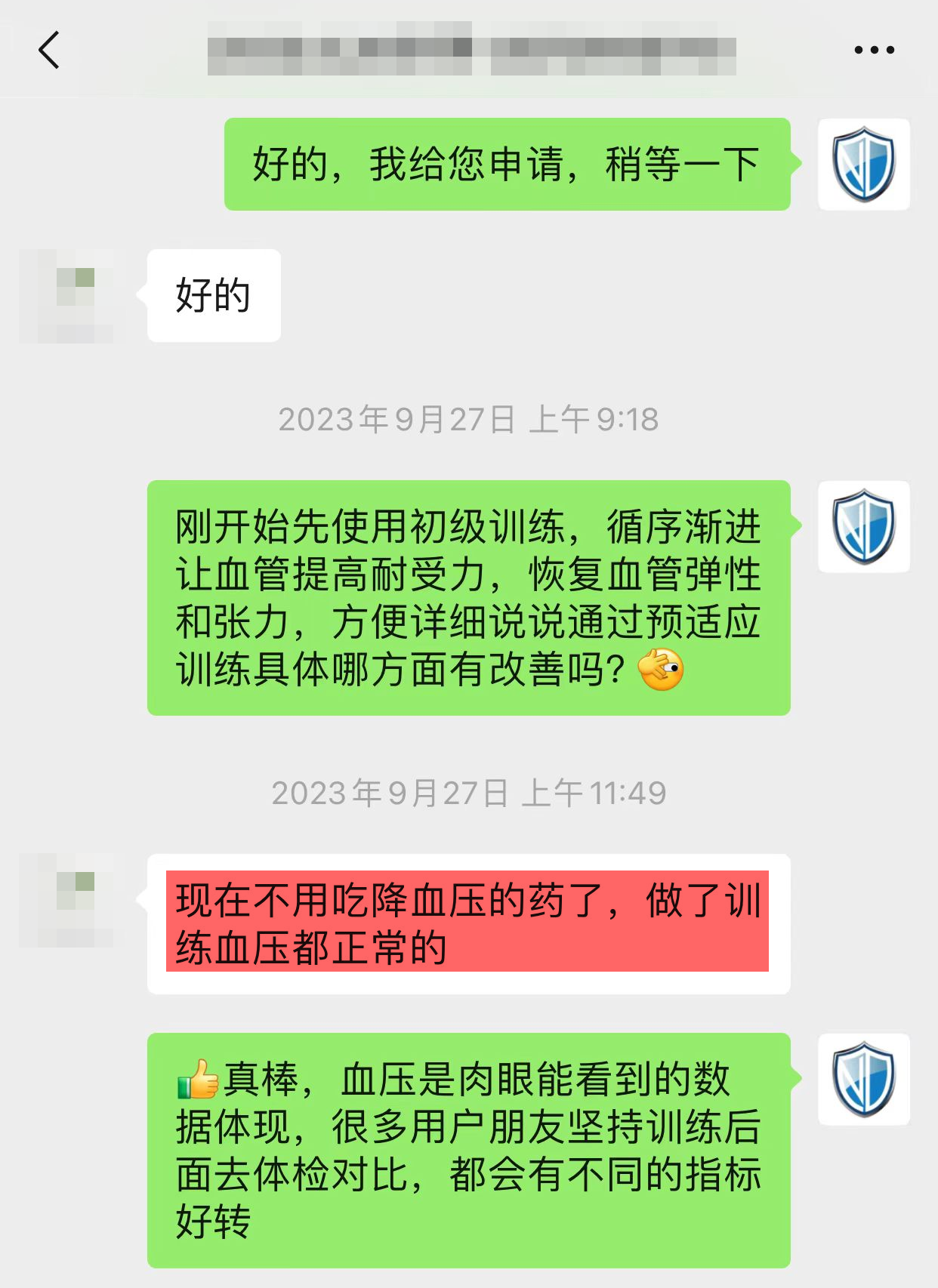Tap the shield logo inside the white avatar frame
Image resolution: width=938 pixels, height=1288 pixels.
863,165
